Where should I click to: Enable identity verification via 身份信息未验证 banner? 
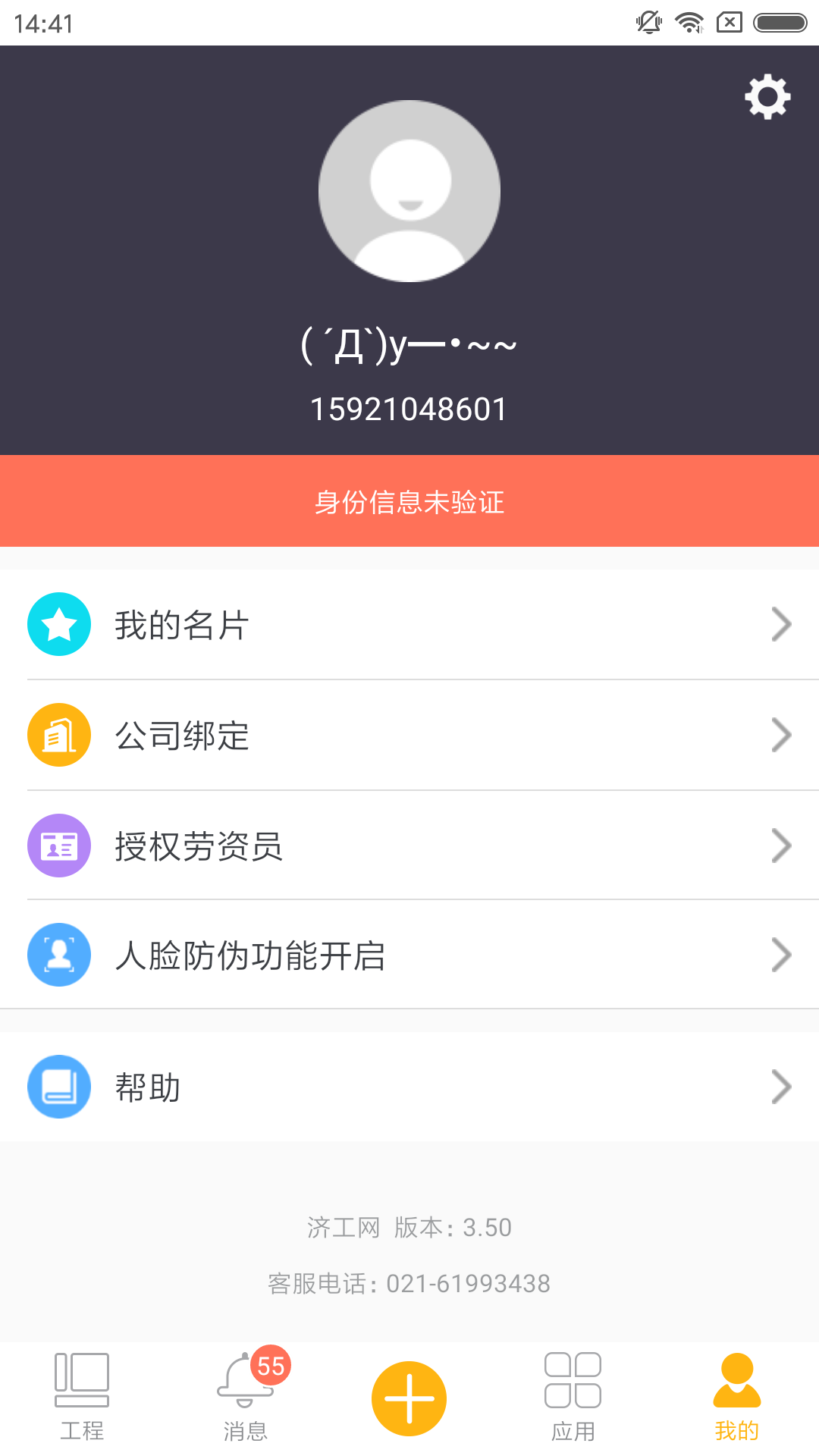coord(409,501)
